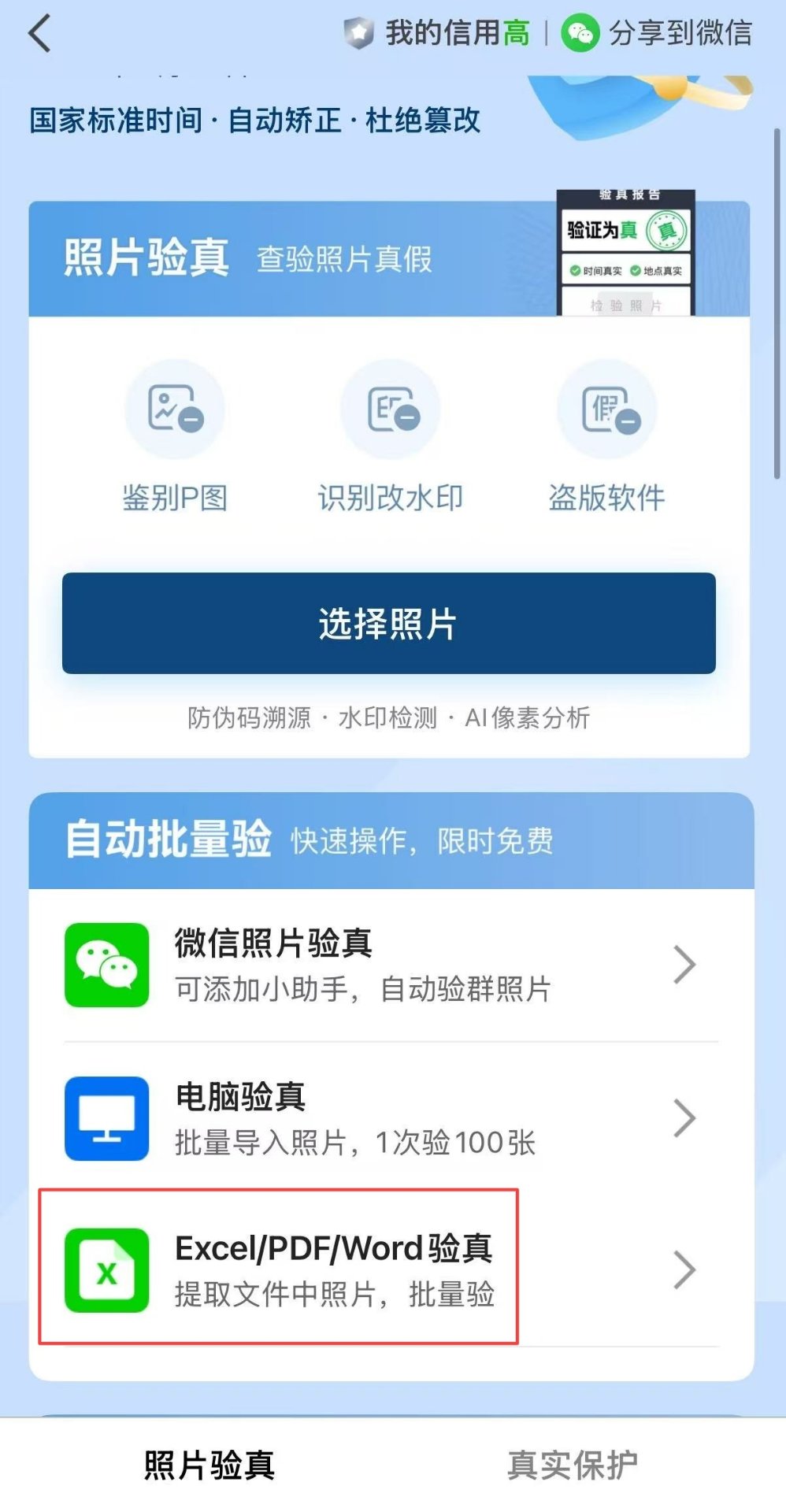Image resolution: width=786 pixels, height=1512 pixels.
Task: Tap the 选择照片 button
Action: coord(388,623)
